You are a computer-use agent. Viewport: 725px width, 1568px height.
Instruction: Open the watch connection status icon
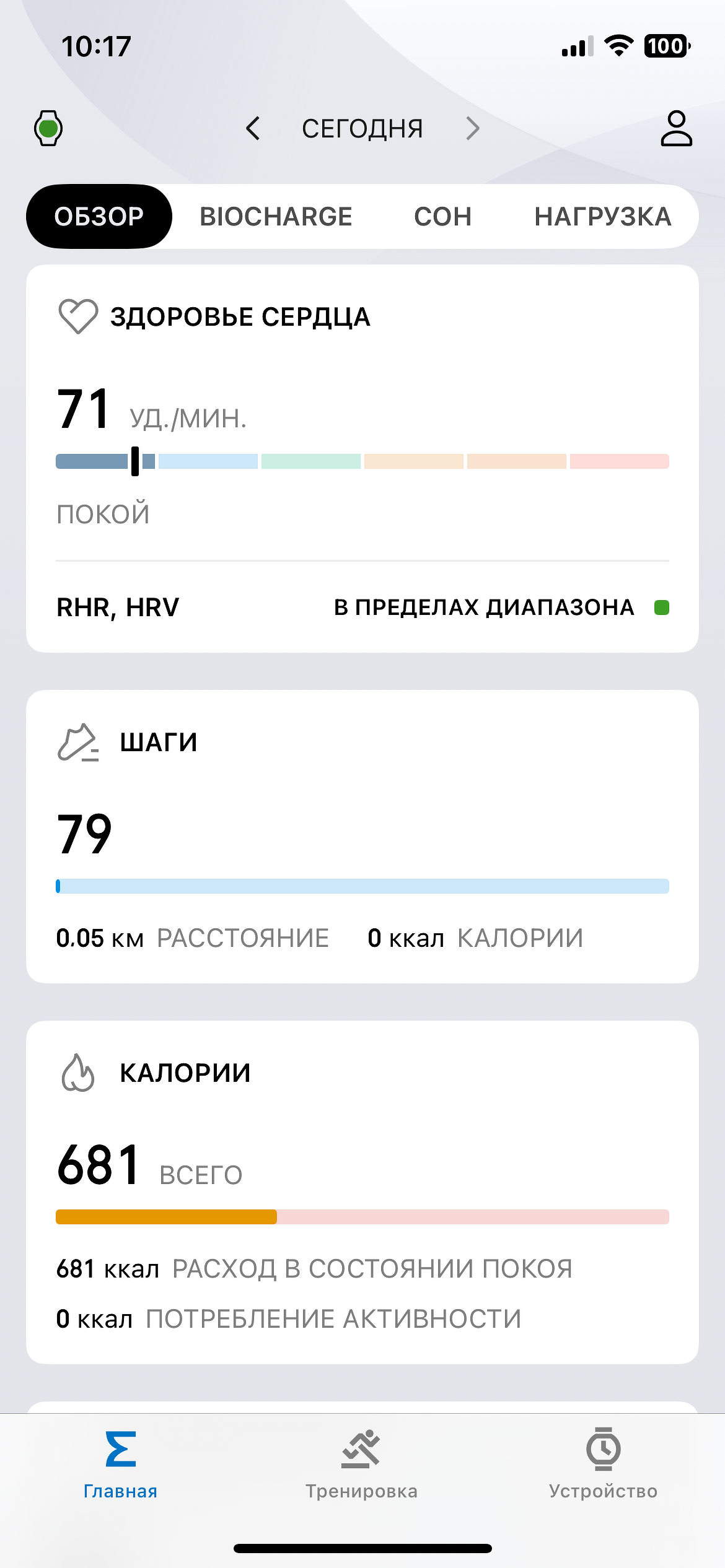coord(48,128)
